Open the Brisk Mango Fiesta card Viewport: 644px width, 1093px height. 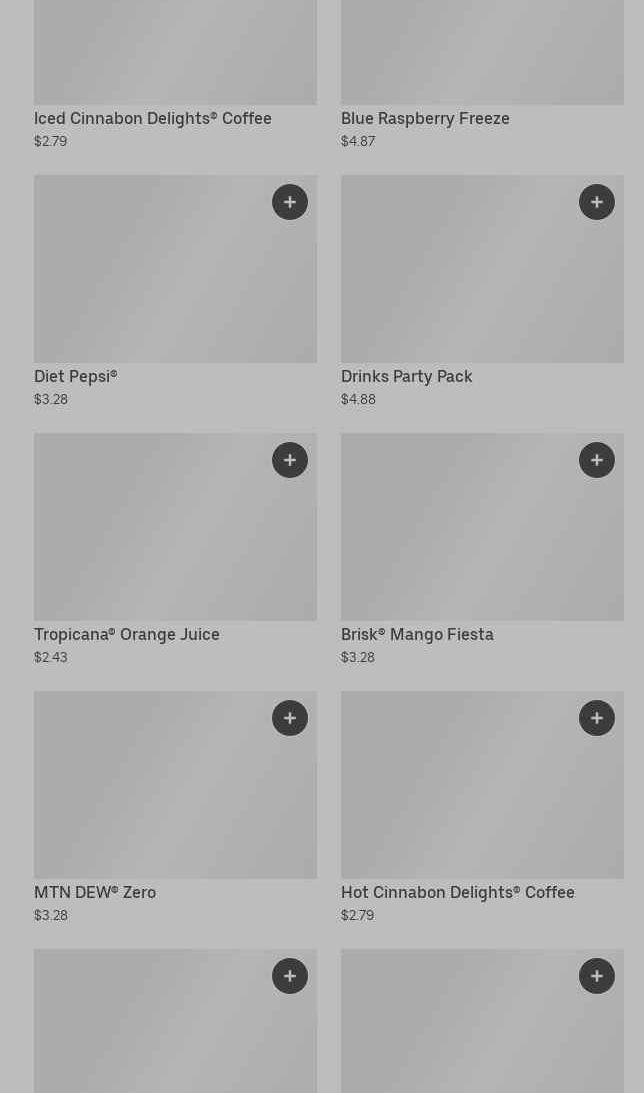[x=460, y=540]
